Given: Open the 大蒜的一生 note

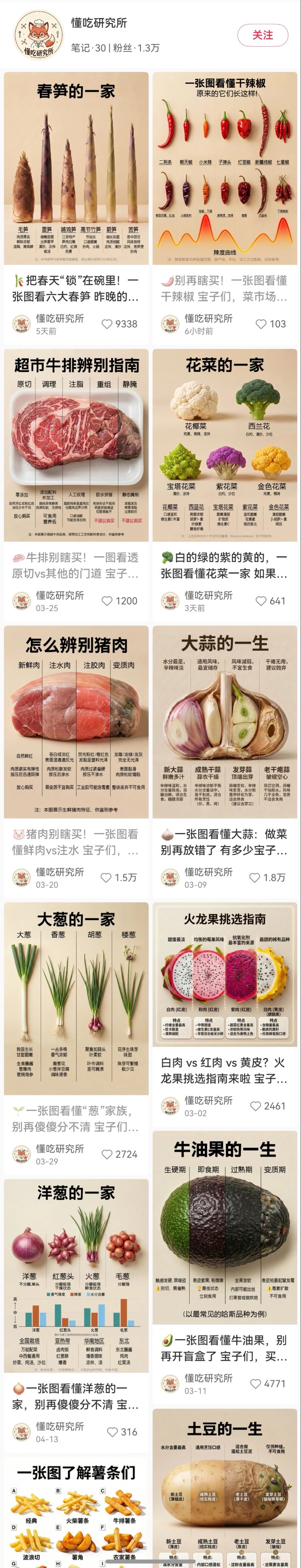Looking at the screenshot, I should click(x=225, y=722).
